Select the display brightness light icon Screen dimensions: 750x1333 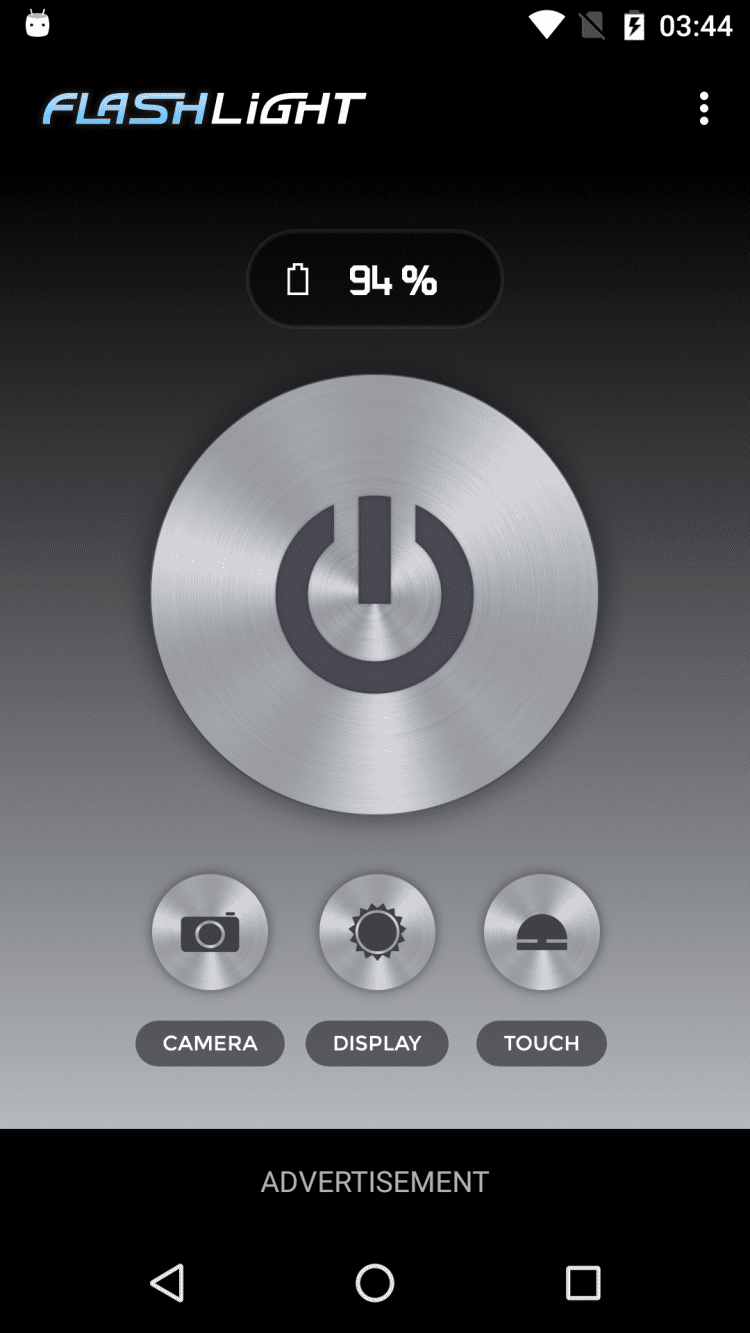click(x=377, y=932)
